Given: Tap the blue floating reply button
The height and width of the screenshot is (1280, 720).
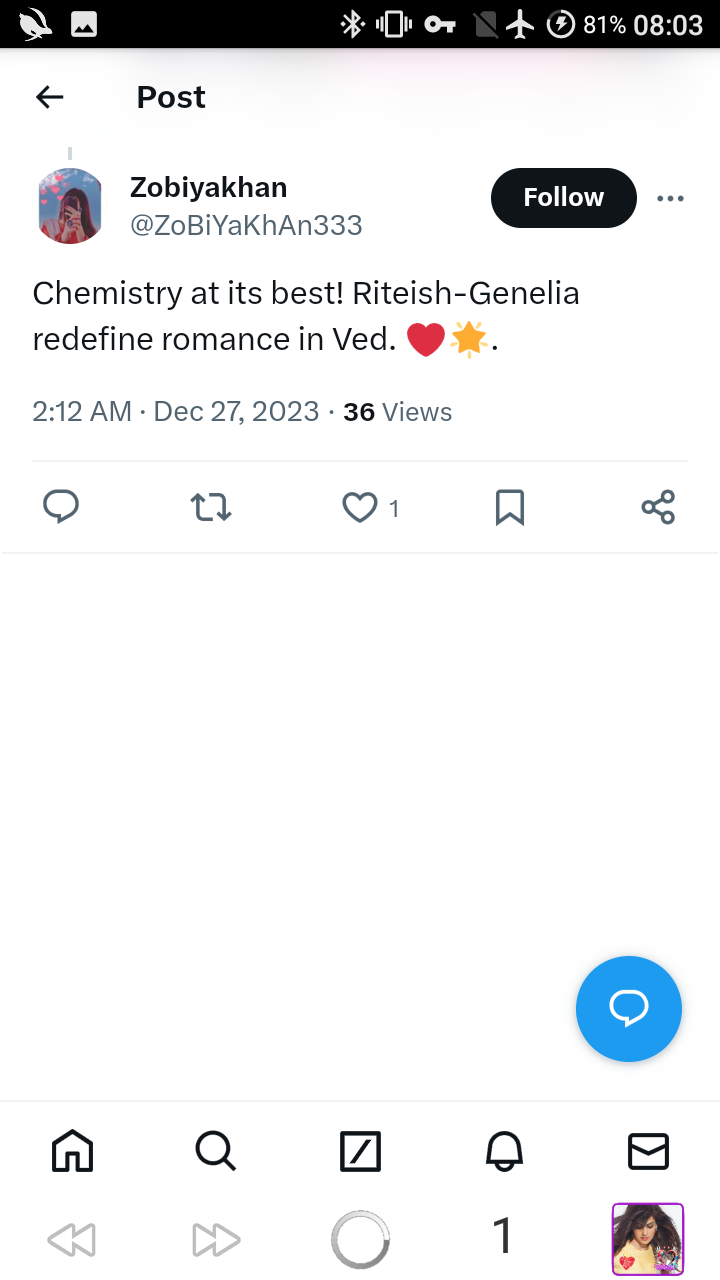Looking at the screenshot, I should [629, 1009].
